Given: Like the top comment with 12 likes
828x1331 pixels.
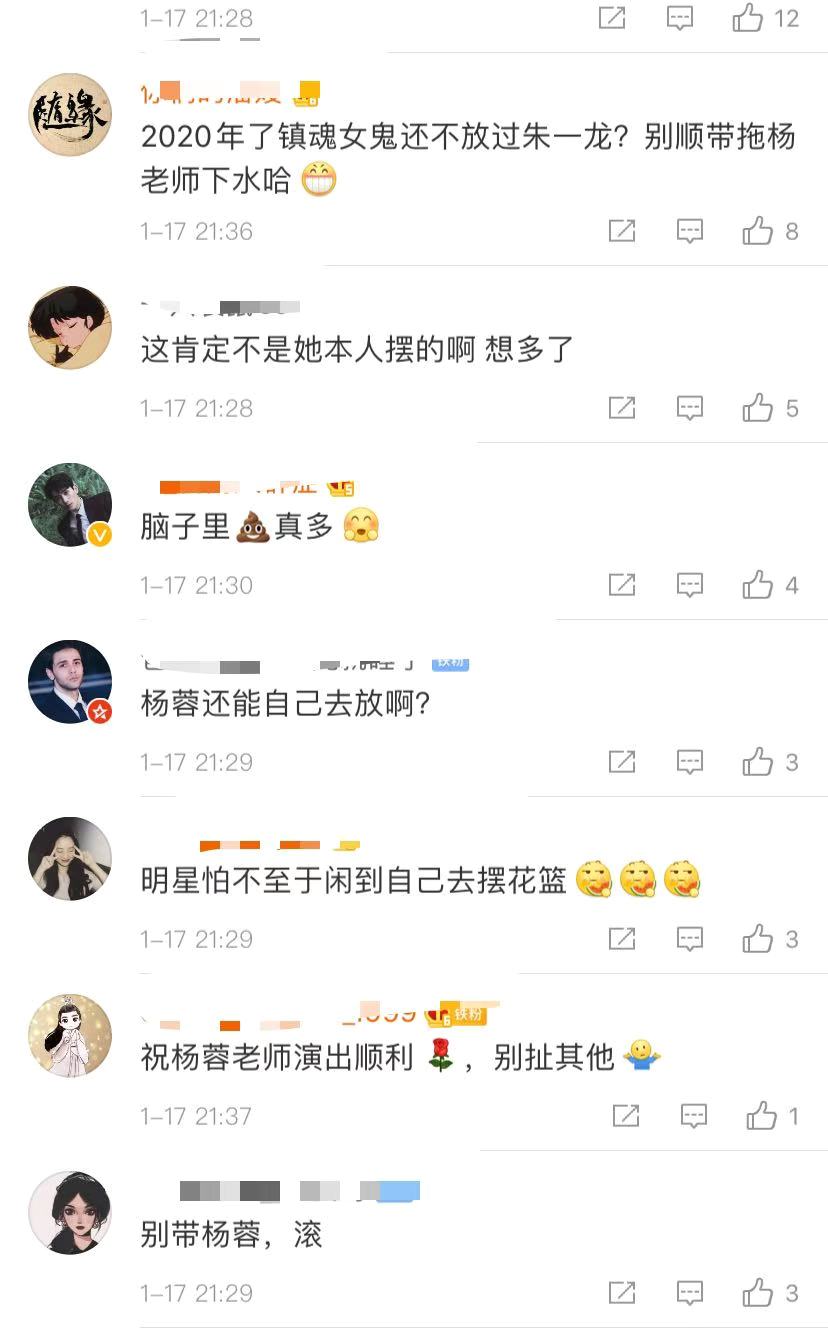Looking at the screenshot, I should point(748,17).
